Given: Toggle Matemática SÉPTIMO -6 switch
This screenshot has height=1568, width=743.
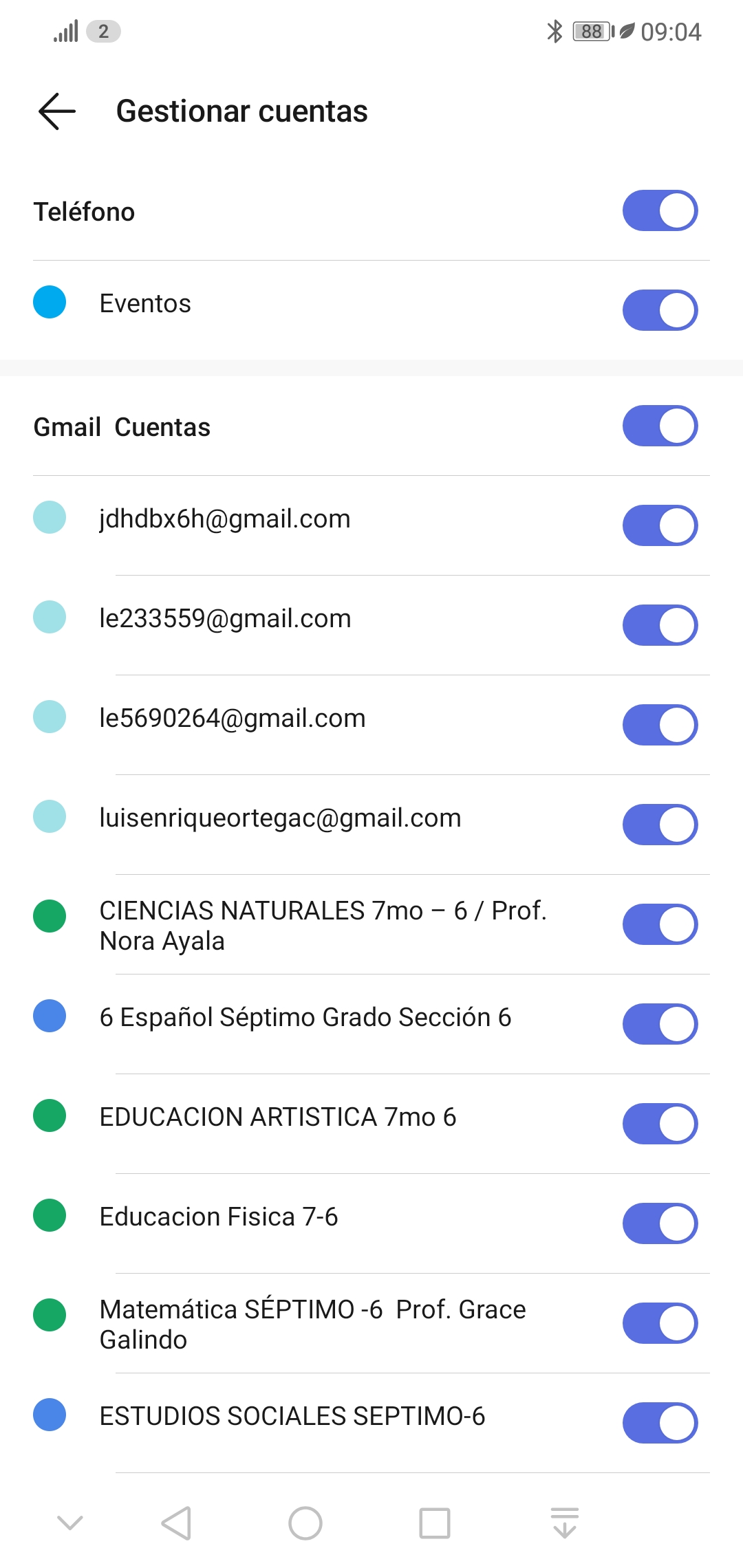Looking at the screenshot, I should point(660,1323).
